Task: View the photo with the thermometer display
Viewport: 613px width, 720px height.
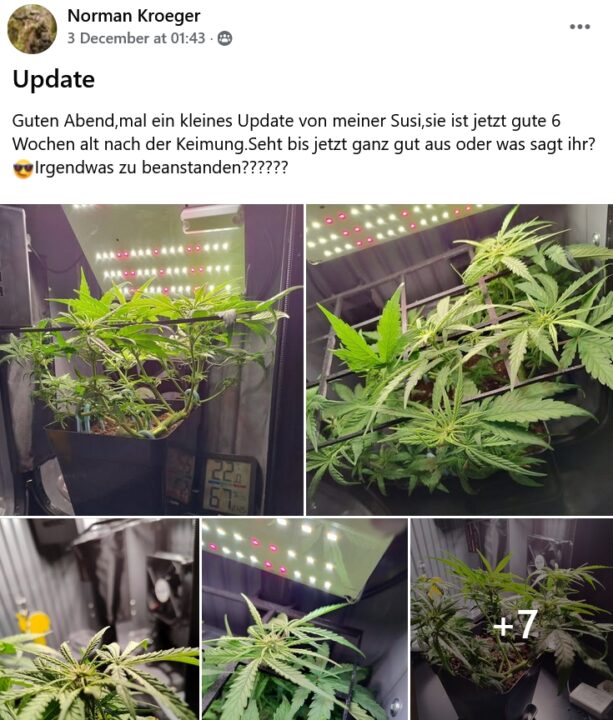Action: (151, 359)
